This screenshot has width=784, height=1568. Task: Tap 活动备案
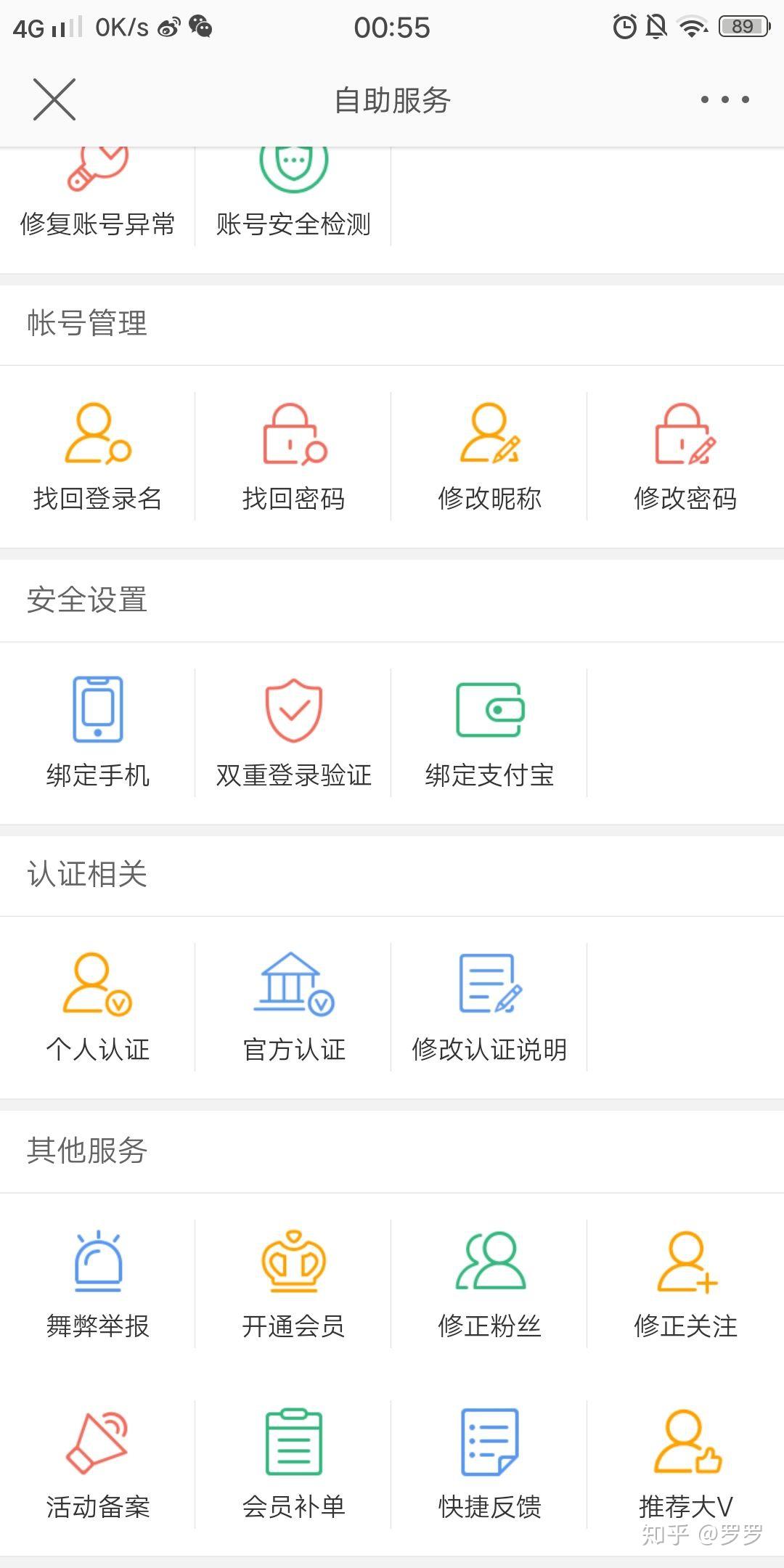tap(97, 1465)
